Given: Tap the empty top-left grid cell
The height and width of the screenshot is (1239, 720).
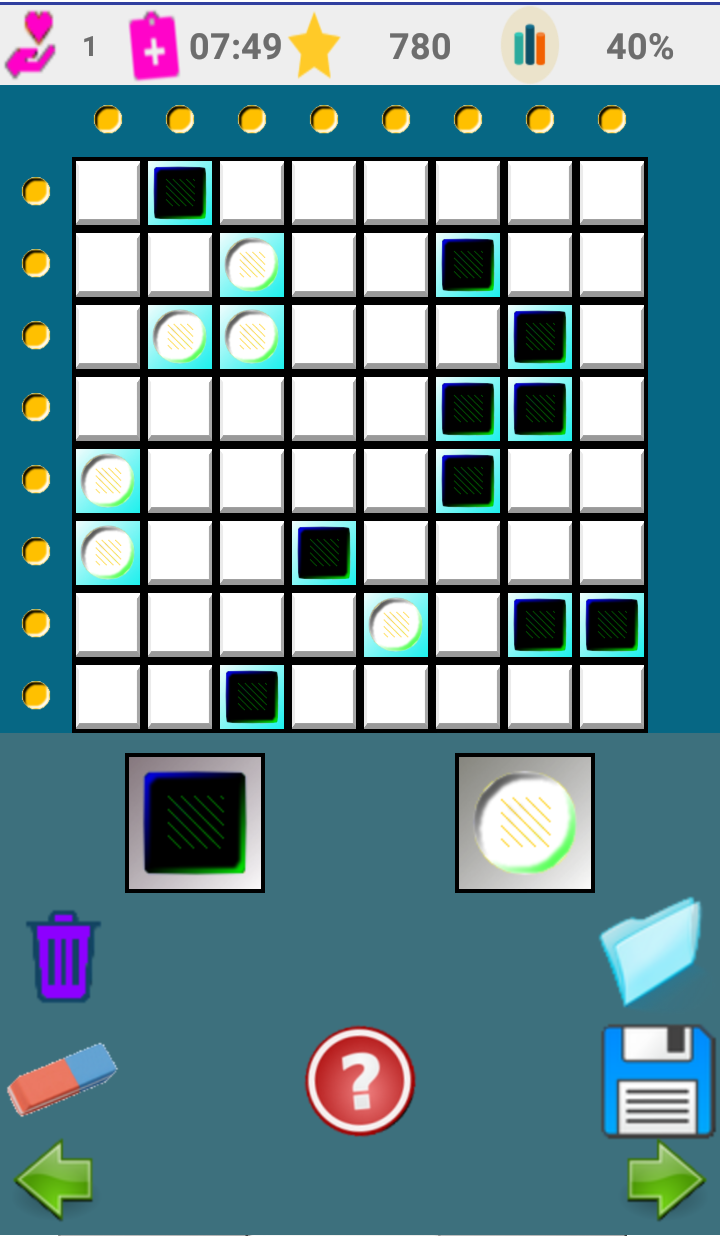Looking at the screenshot, I should tap(108, 192).
